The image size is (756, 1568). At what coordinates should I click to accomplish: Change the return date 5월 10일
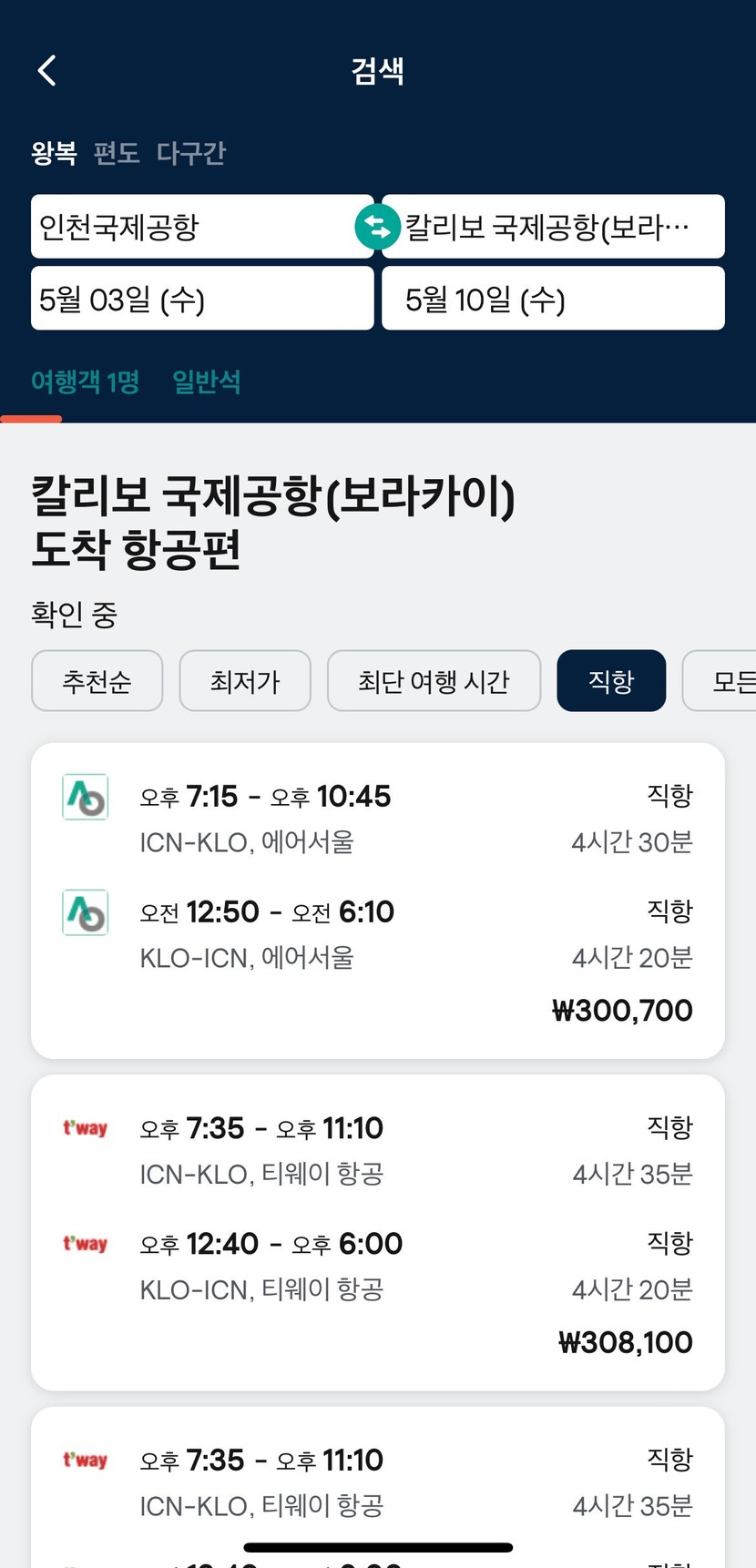554,298
